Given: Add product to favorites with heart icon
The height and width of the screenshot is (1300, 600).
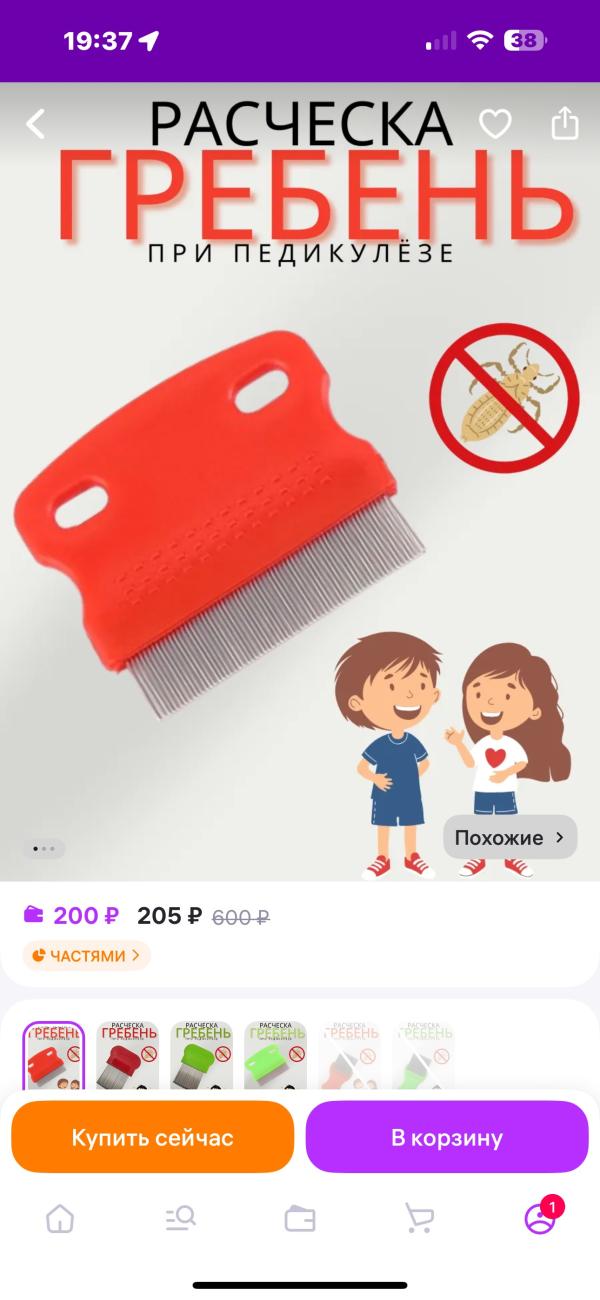Looking at the screenshot, I should tap(495, 124).
